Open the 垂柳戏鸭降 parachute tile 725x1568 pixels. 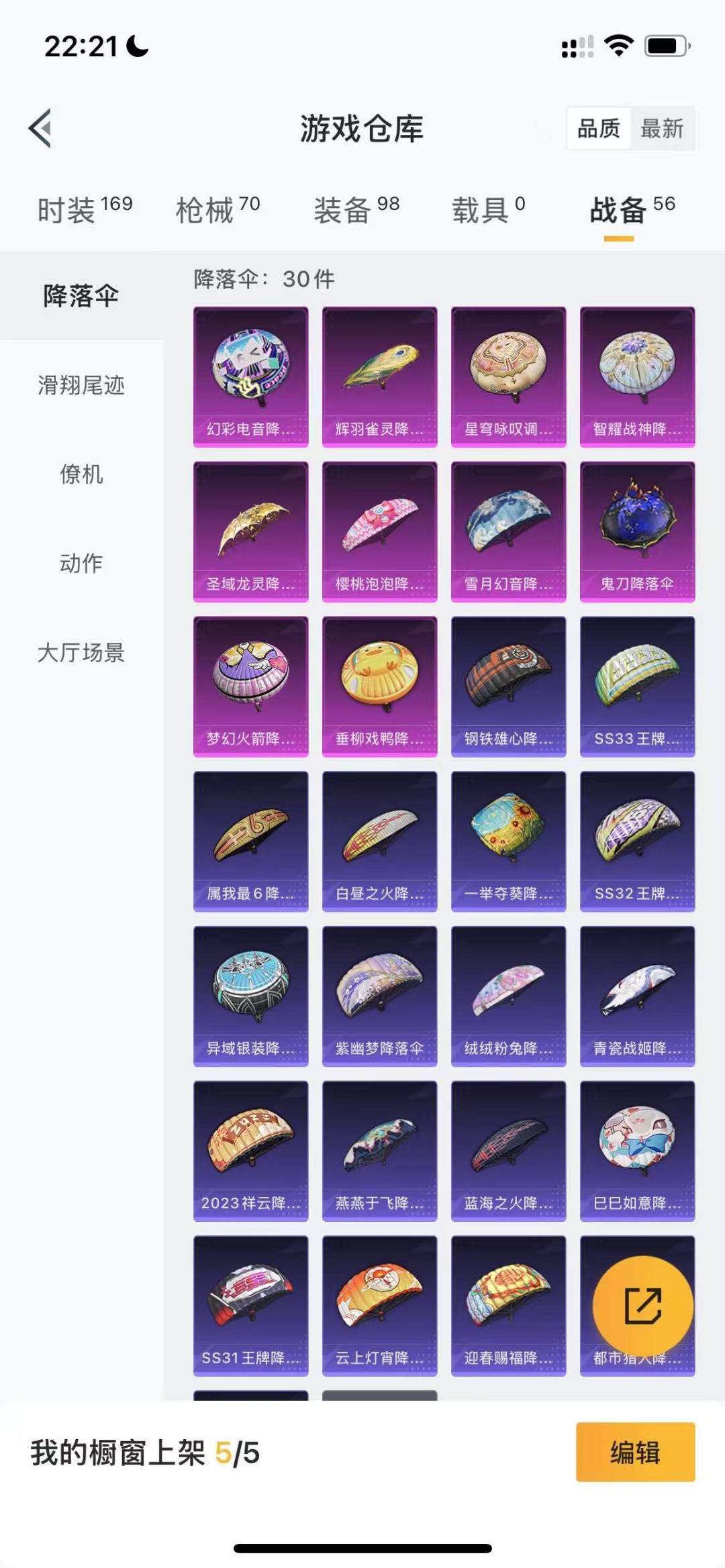(x=379, y=687)
